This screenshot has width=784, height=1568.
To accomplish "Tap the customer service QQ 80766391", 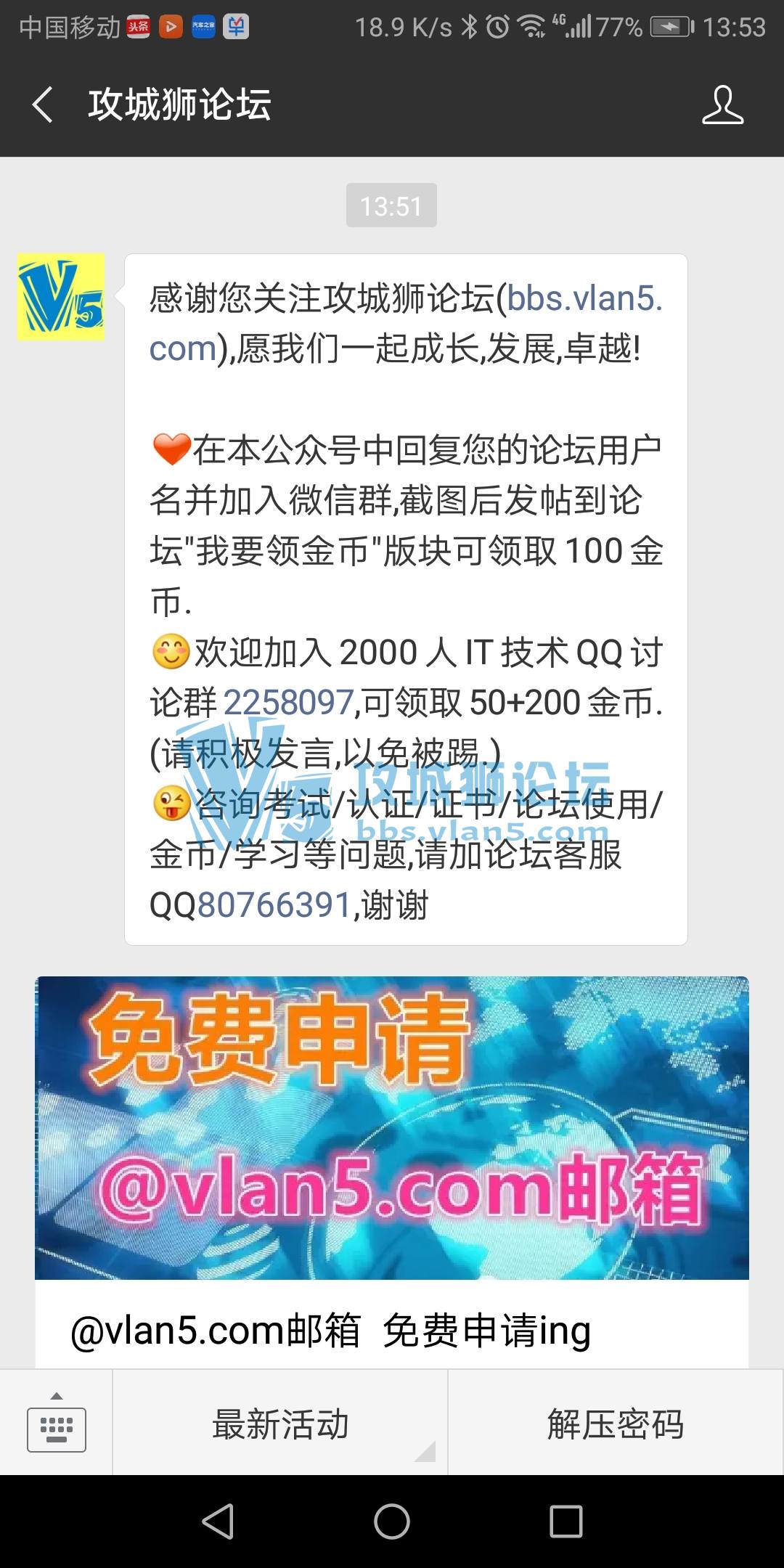I will [x=274, y=905].
